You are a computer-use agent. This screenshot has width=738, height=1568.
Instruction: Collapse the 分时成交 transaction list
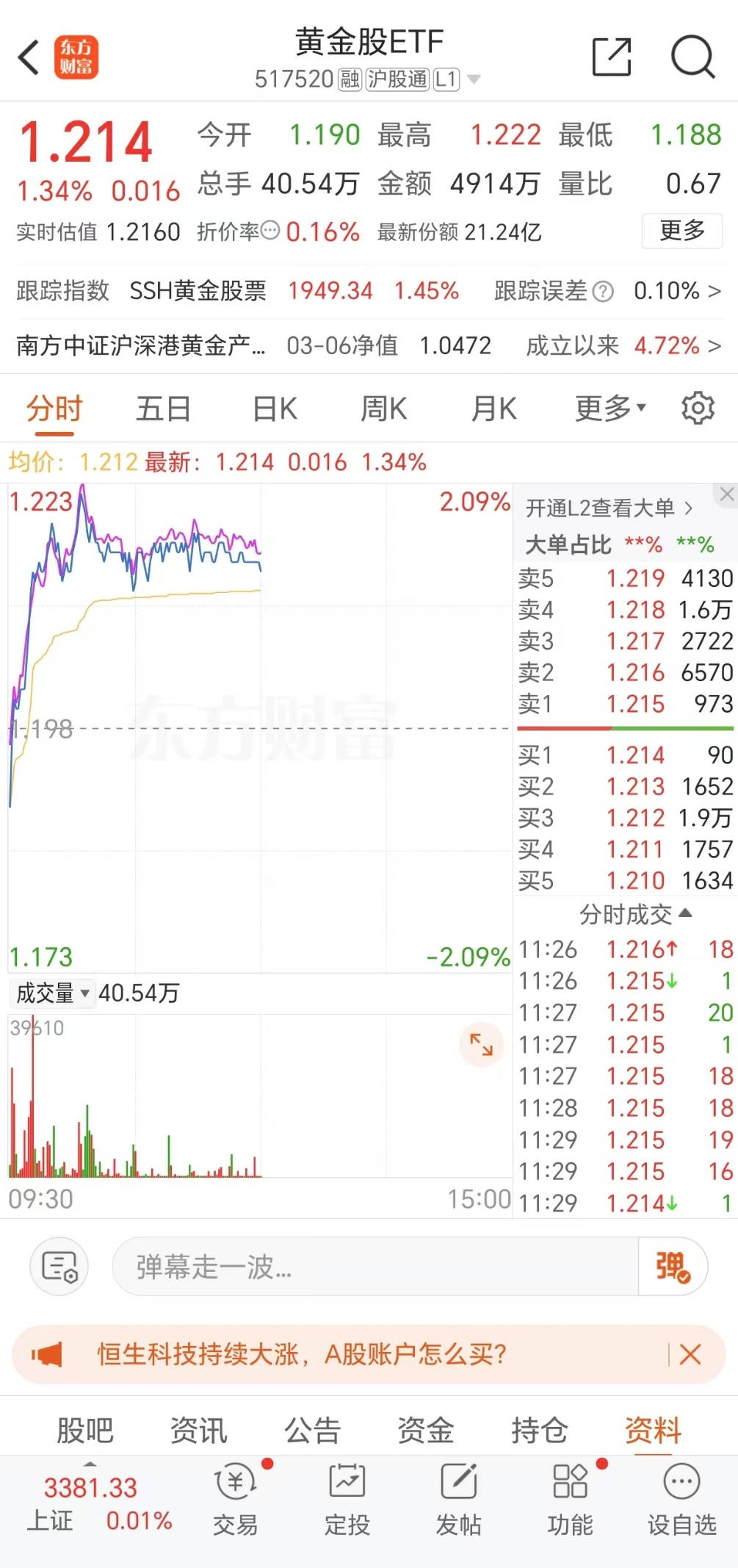pos(685,913)
